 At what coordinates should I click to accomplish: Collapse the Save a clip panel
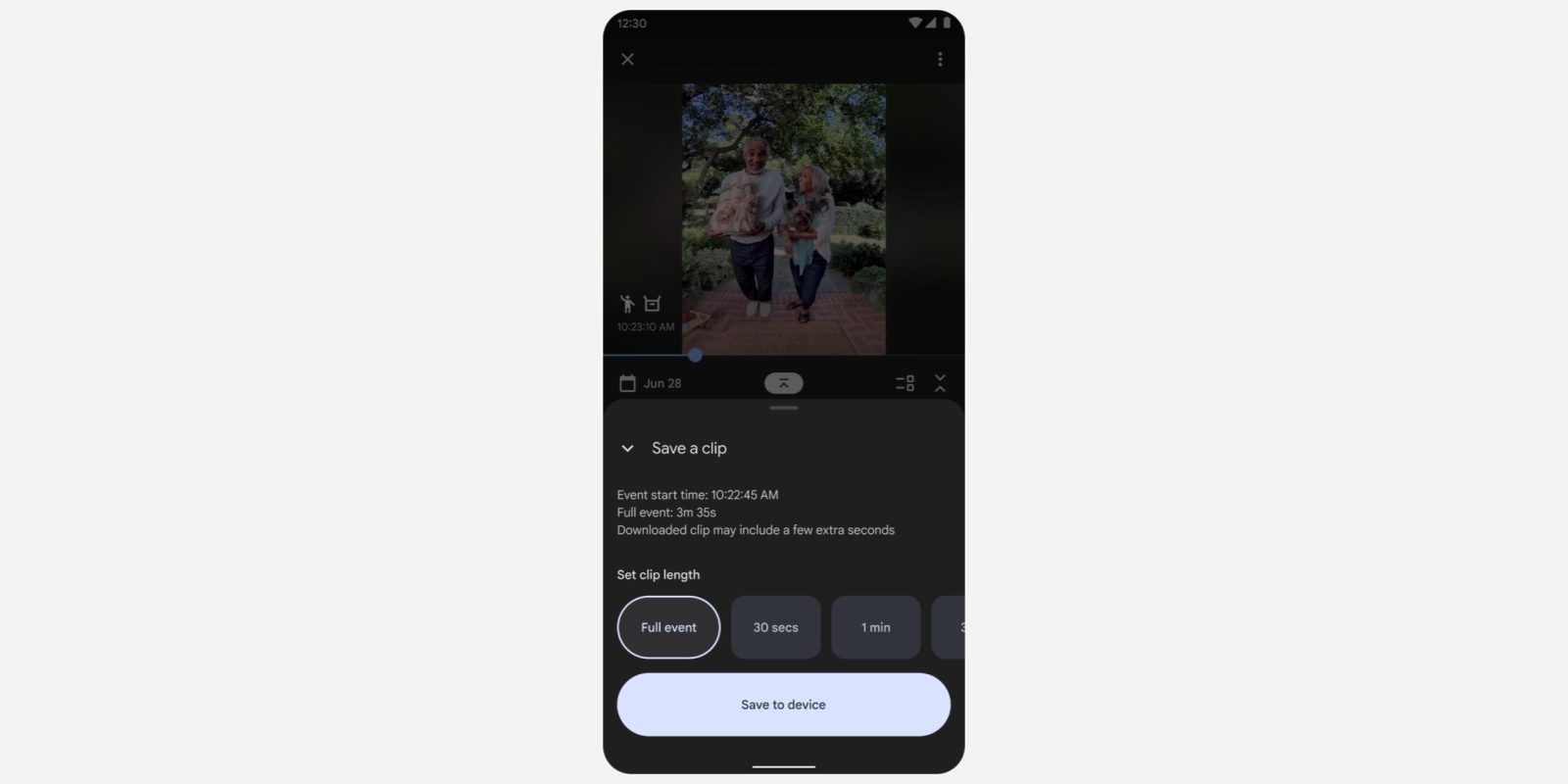(627, 449)
